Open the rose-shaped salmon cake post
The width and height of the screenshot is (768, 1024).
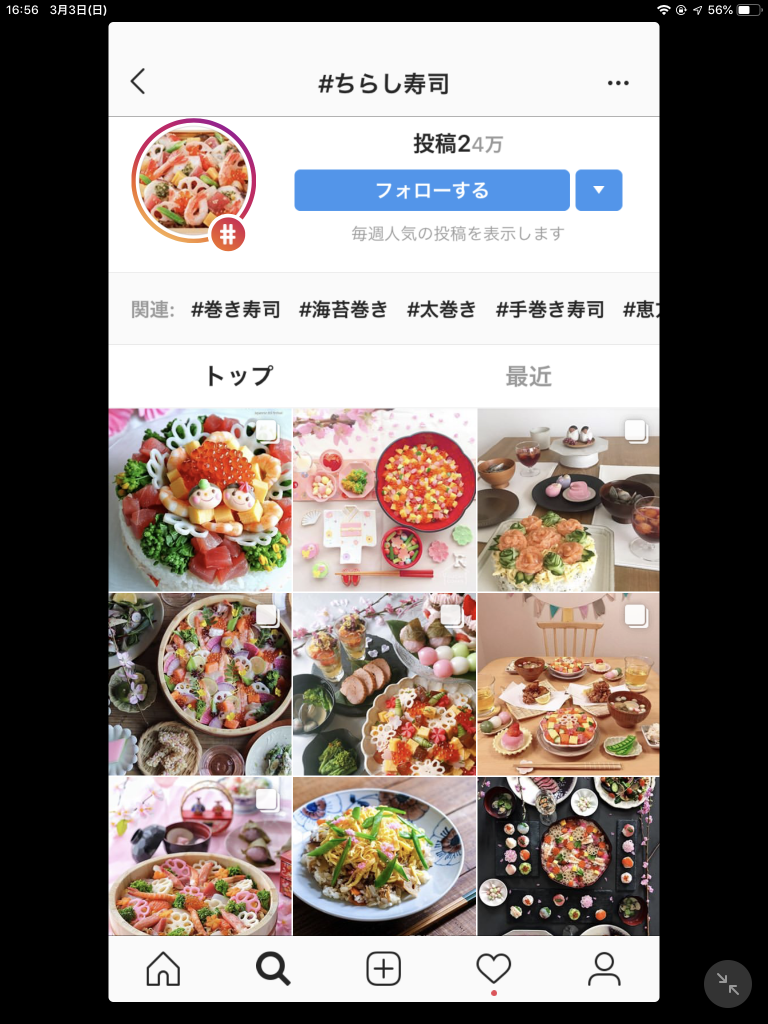568,499
